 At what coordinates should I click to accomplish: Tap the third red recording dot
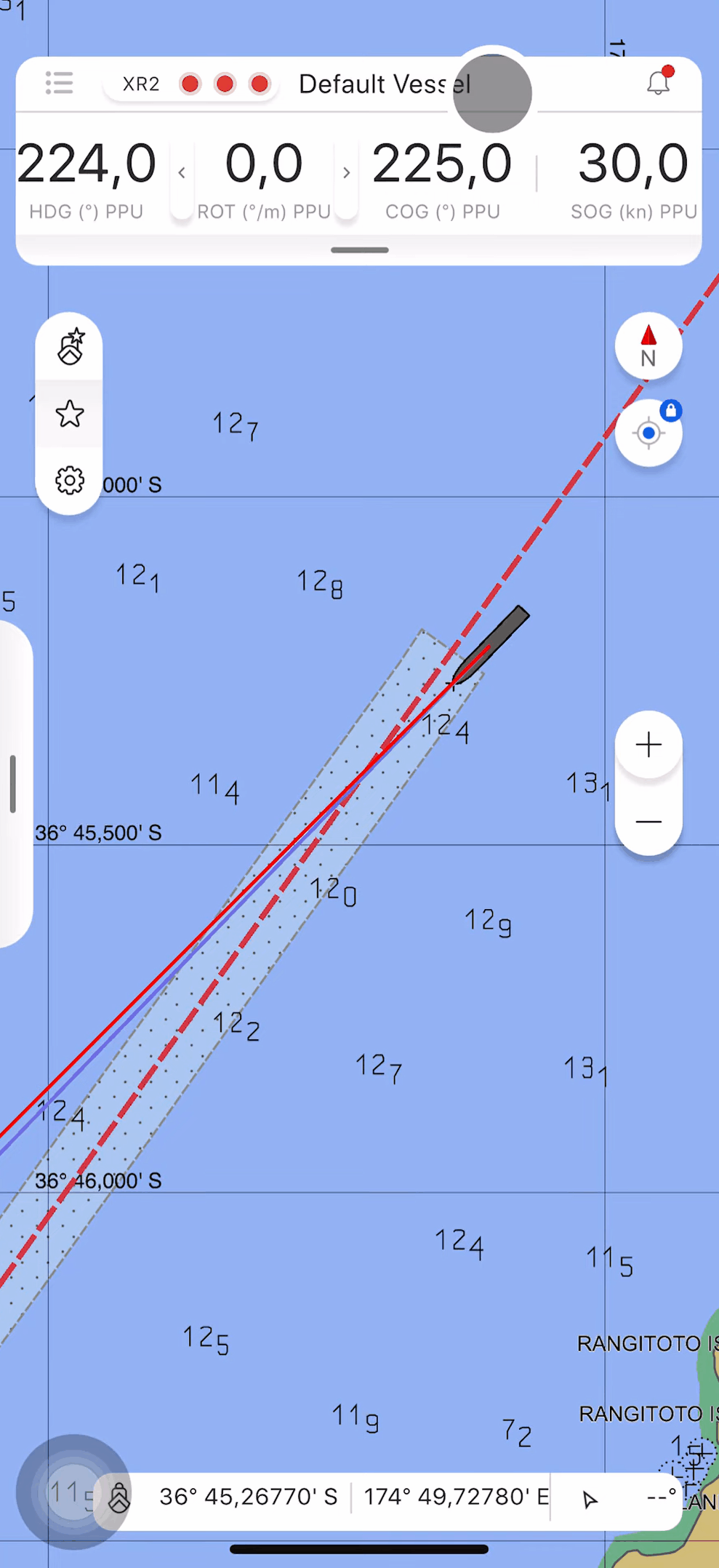click(x=260, y=84)
